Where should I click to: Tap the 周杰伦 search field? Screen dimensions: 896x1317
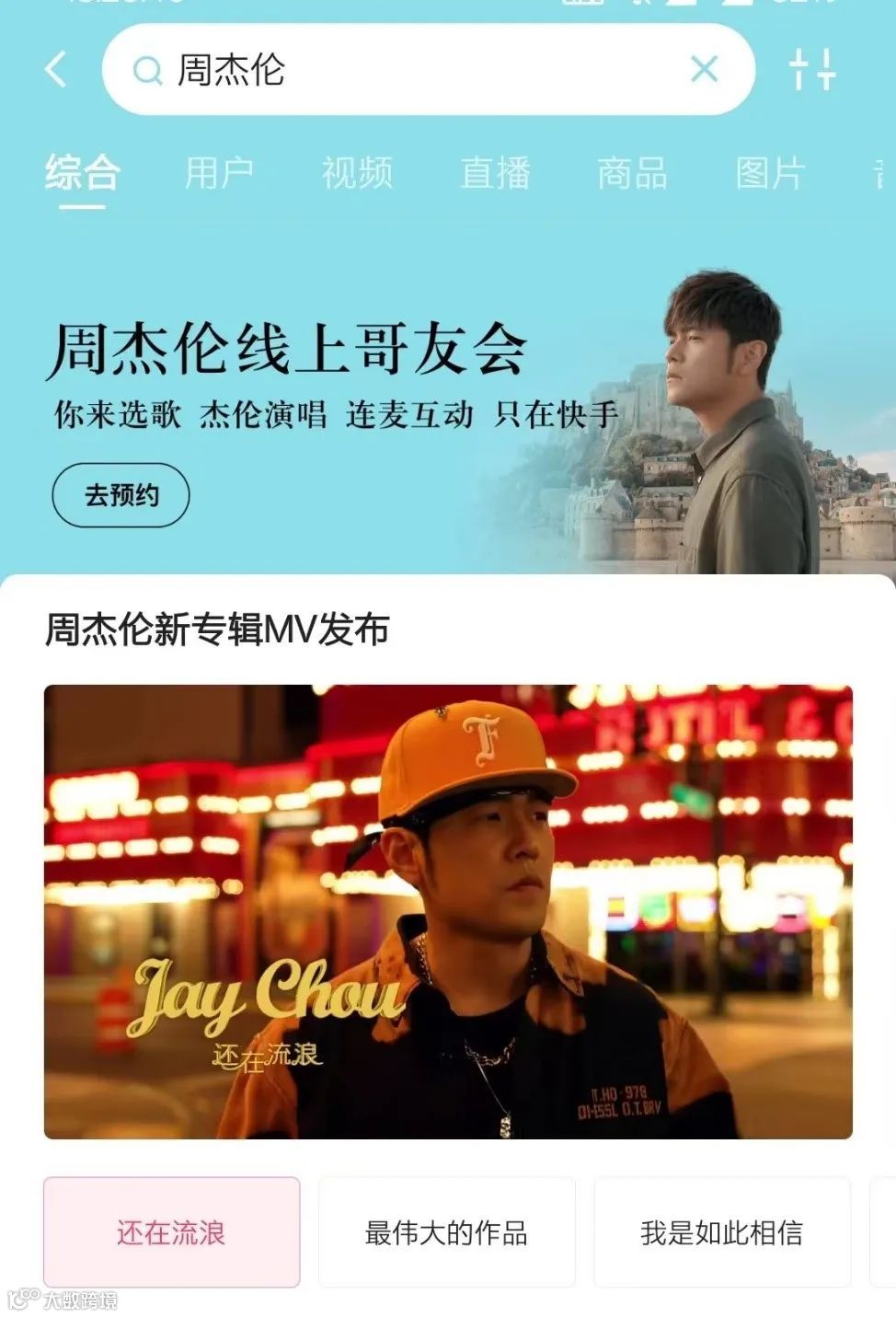[414, 70]
